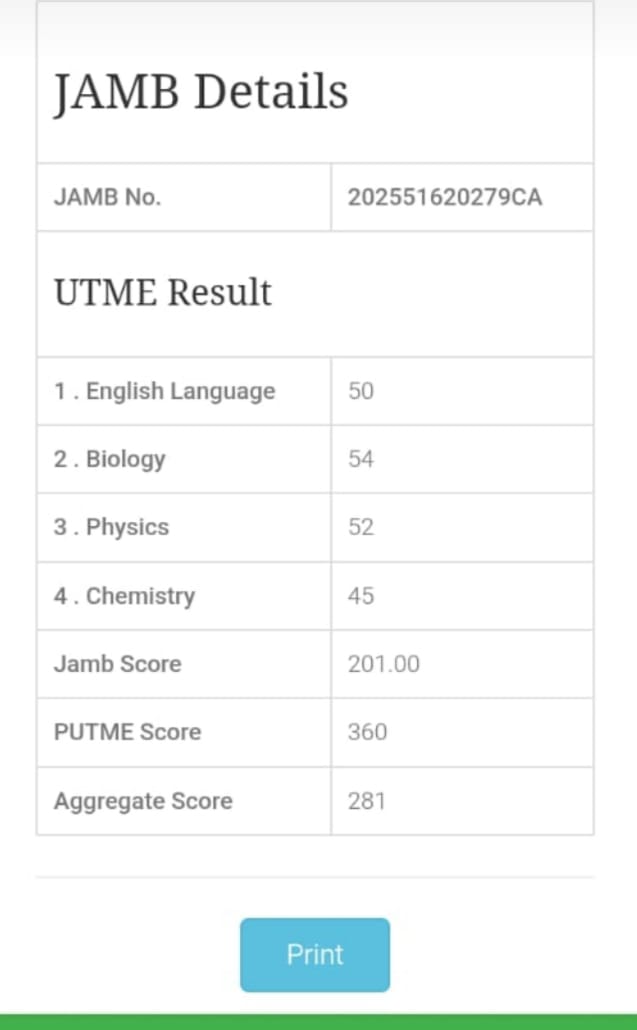Tap the Print button
Screen dimensions: 637x1030
(315, 954)
